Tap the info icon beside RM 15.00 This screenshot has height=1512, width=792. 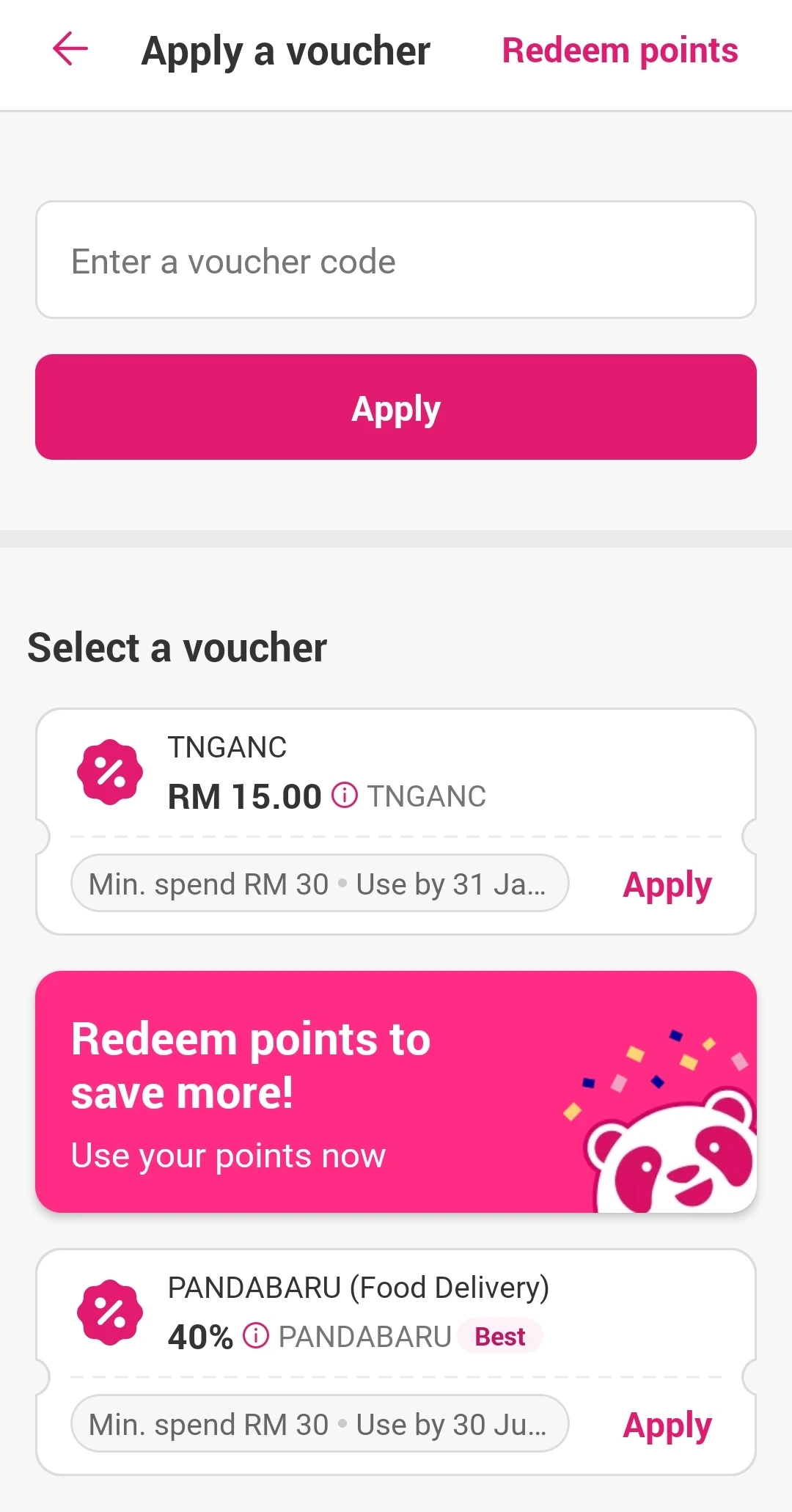pos(344,795)
